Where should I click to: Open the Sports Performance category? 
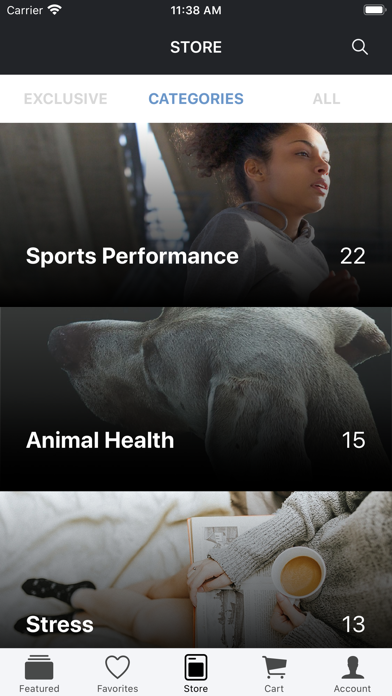[x=196, y=215]
